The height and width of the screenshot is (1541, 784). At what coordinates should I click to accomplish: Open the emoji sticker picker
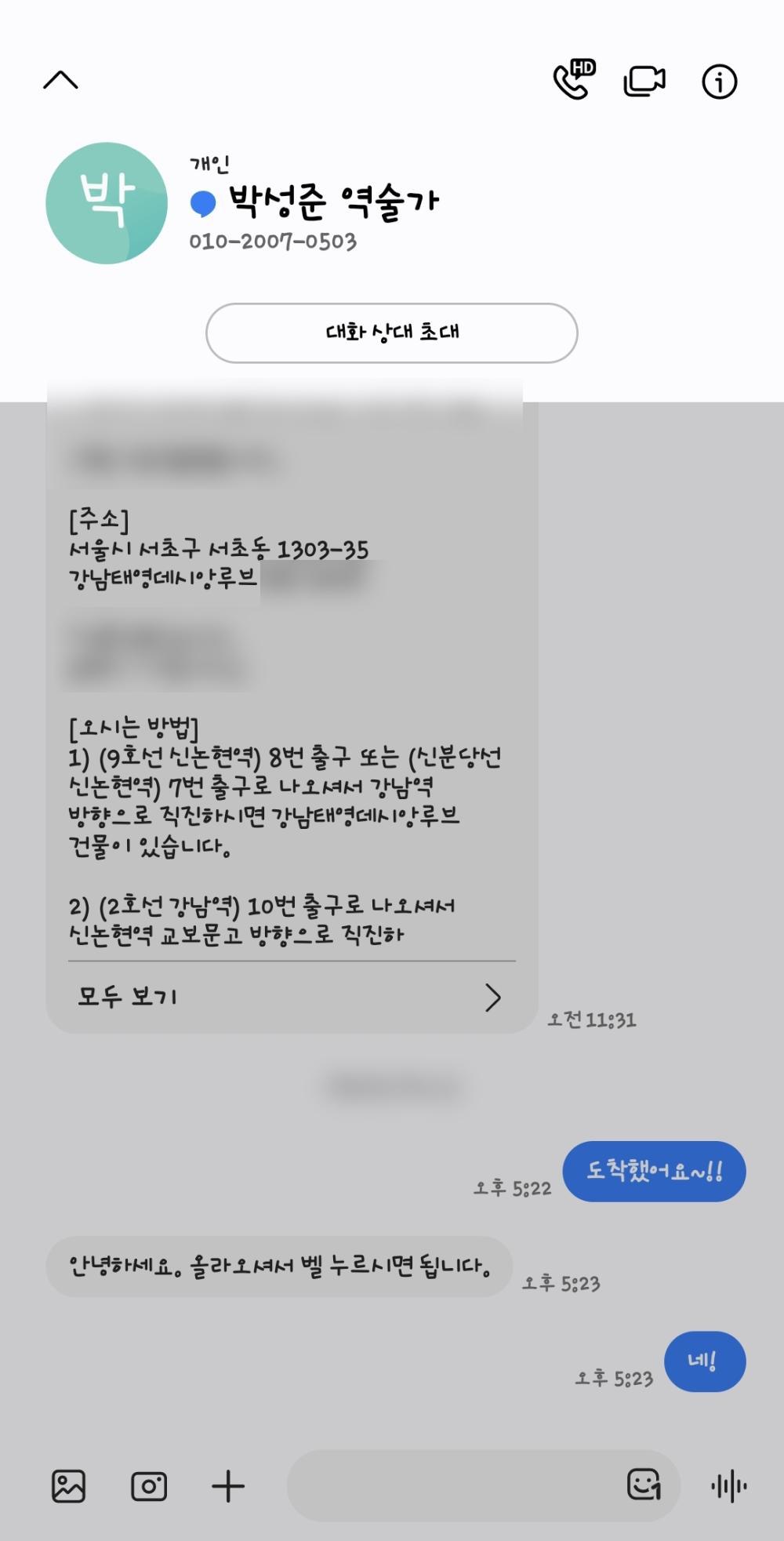(x=644, y=1485)
